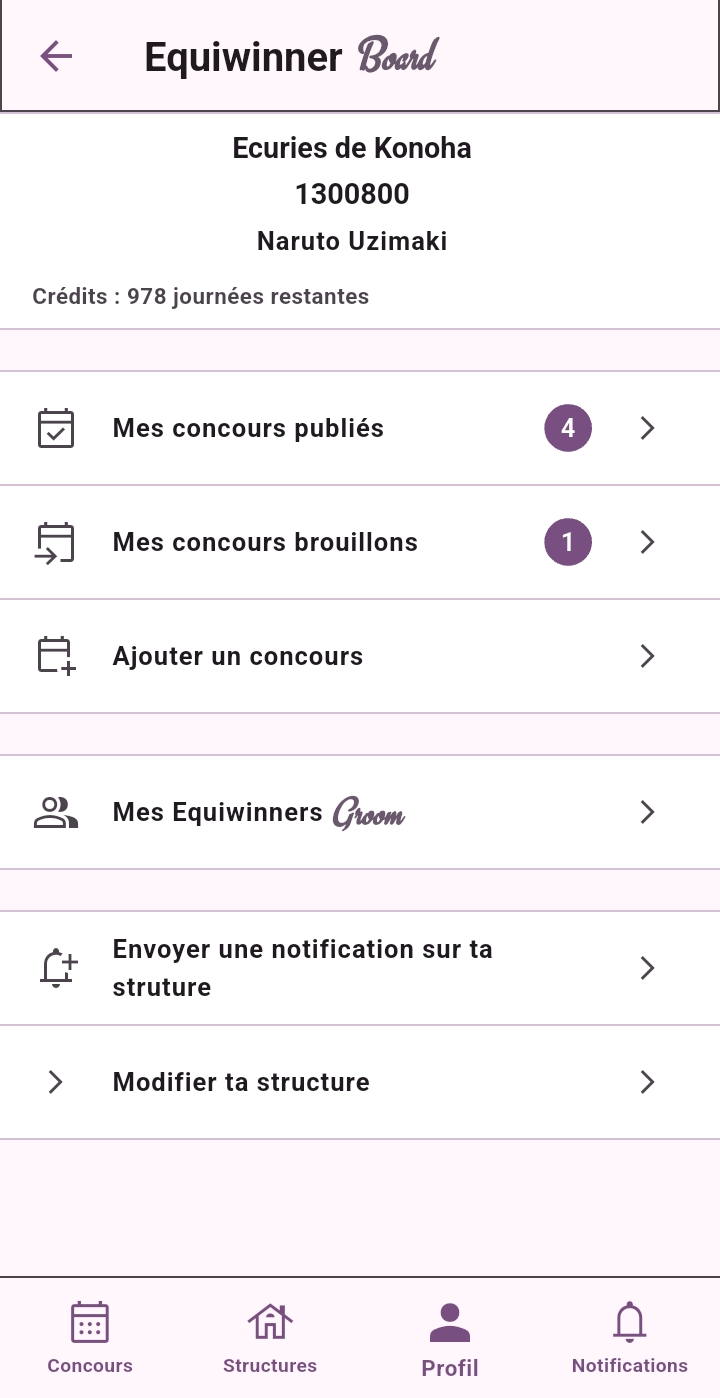Select the Profil tab

pos(450,1338)
